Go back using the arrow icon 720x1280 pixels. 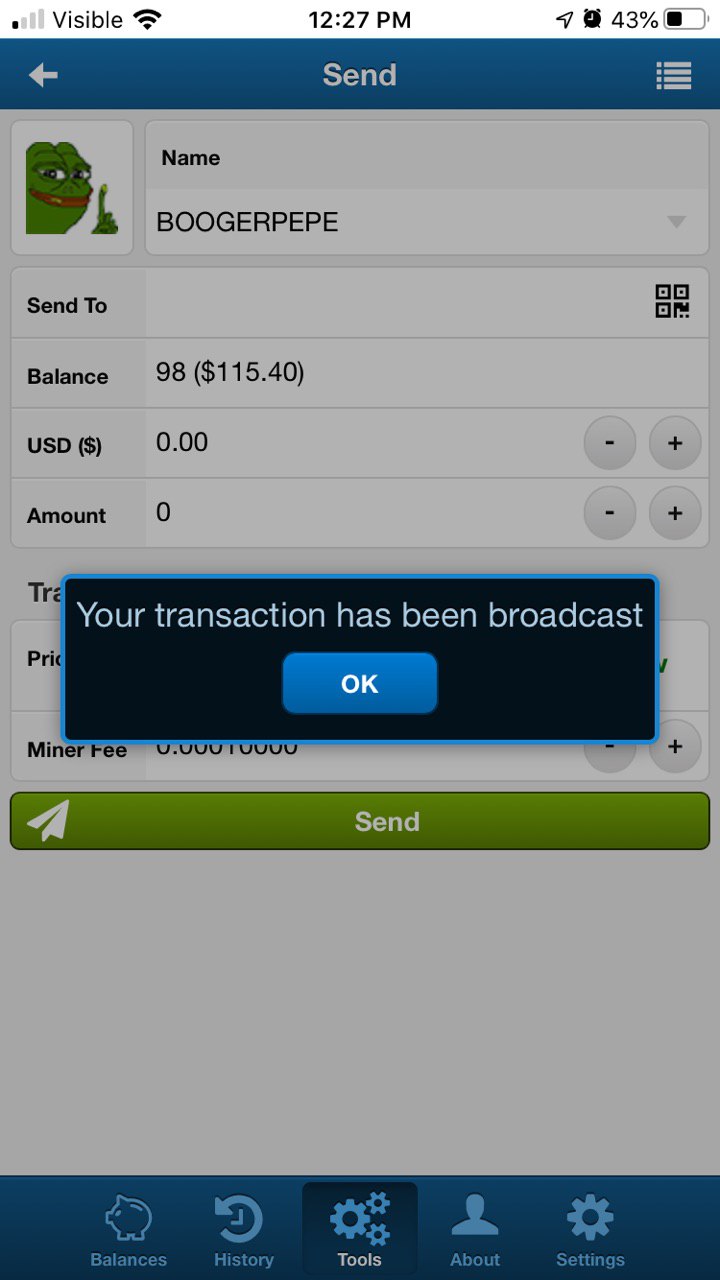(x=43, y=75)
